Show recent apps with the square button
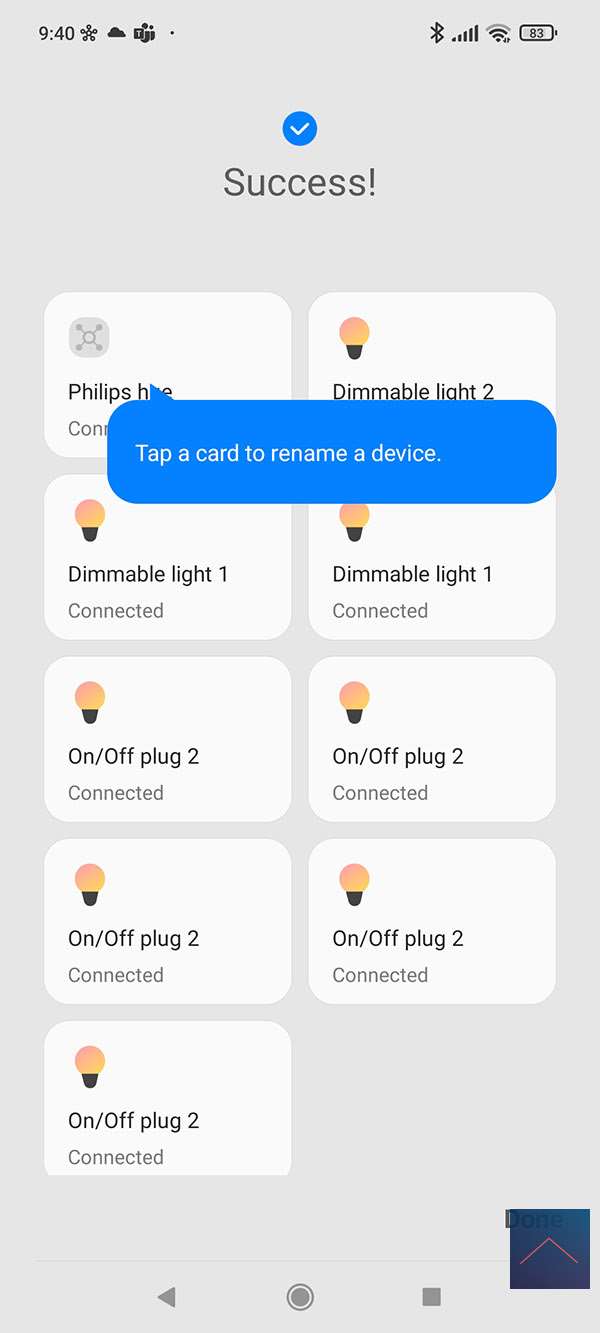Image resolution: width=600 pixels, height=1333 pixels. (432, 1297)
